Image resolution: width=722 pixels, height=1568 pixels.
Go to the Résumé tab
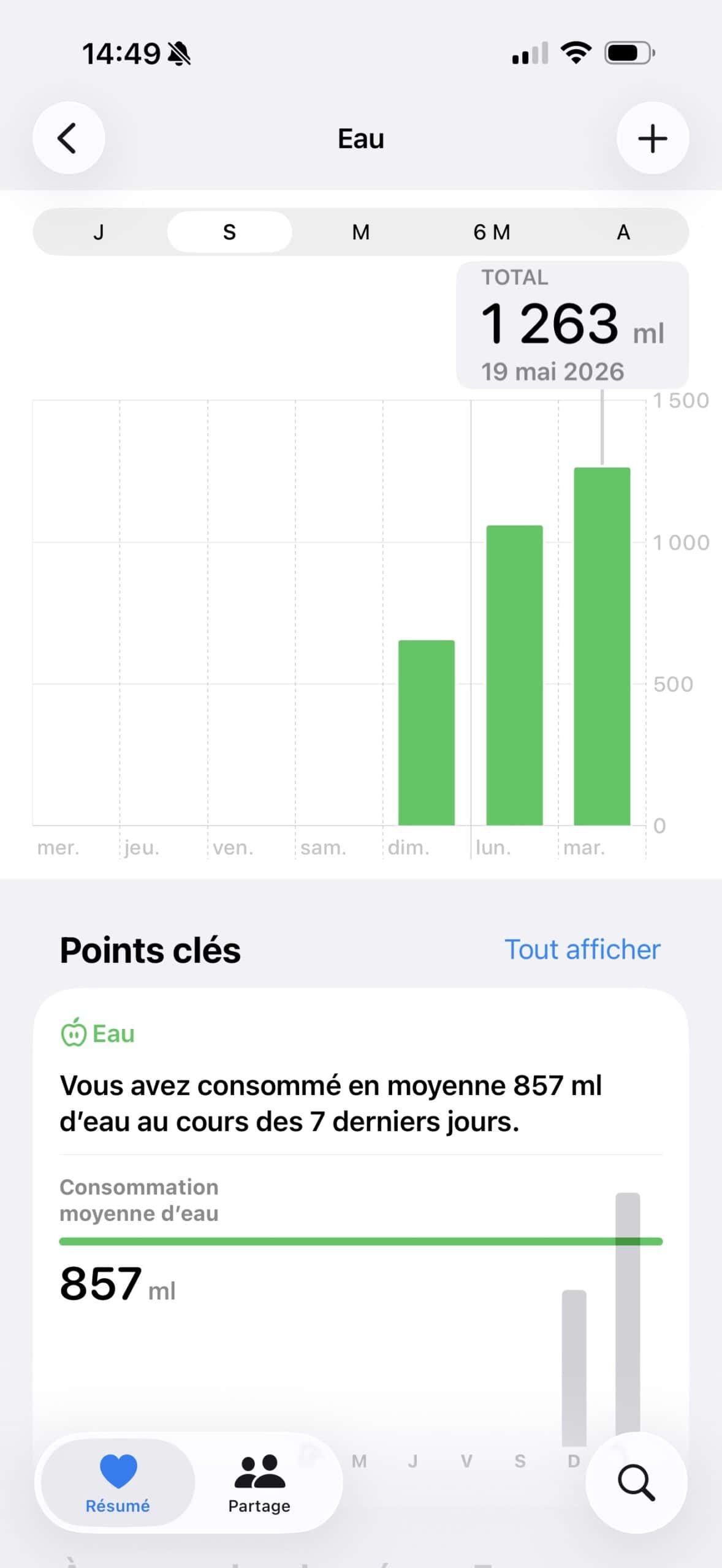118,1482
